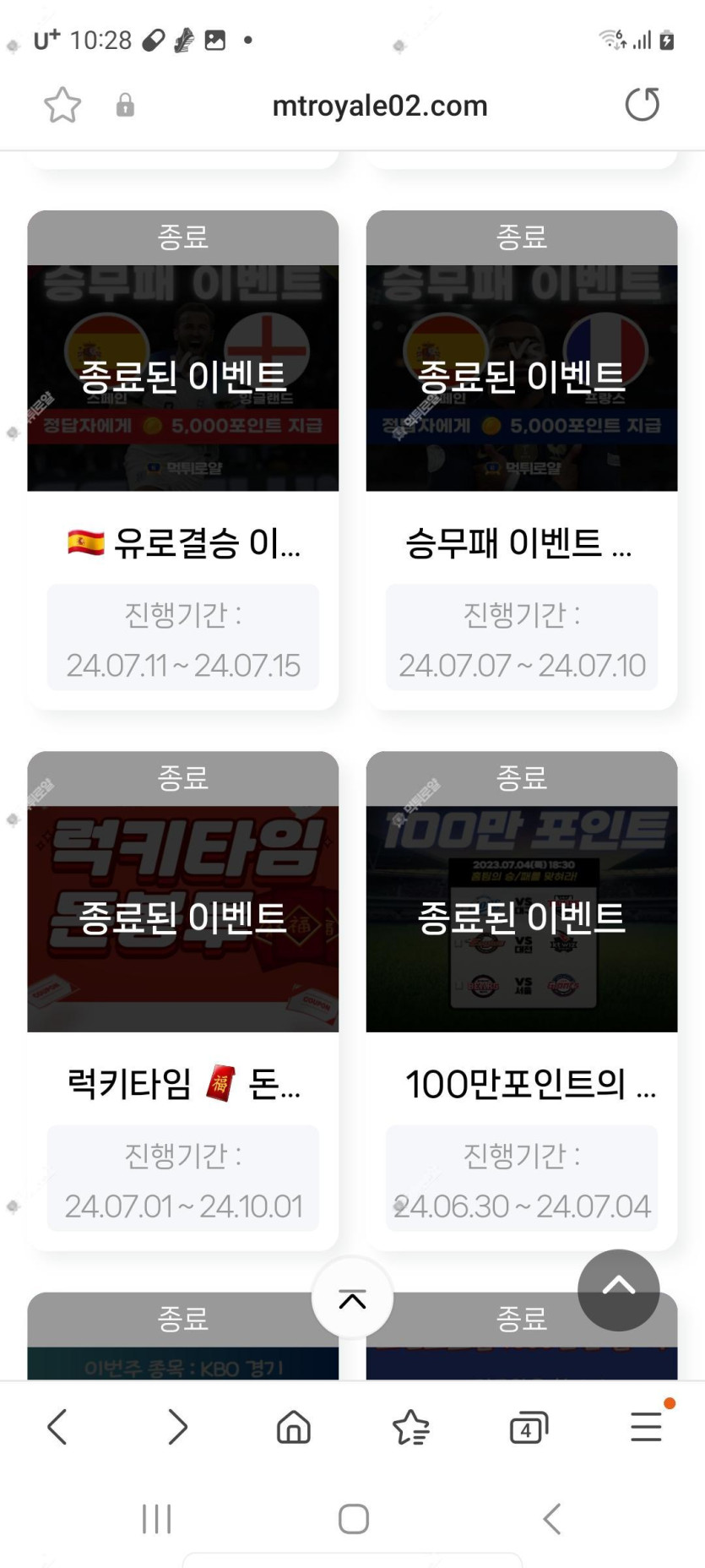View the 4 open browser tabs
Viewport: 705px width, 1568px height.
(x=529, y=1428)
